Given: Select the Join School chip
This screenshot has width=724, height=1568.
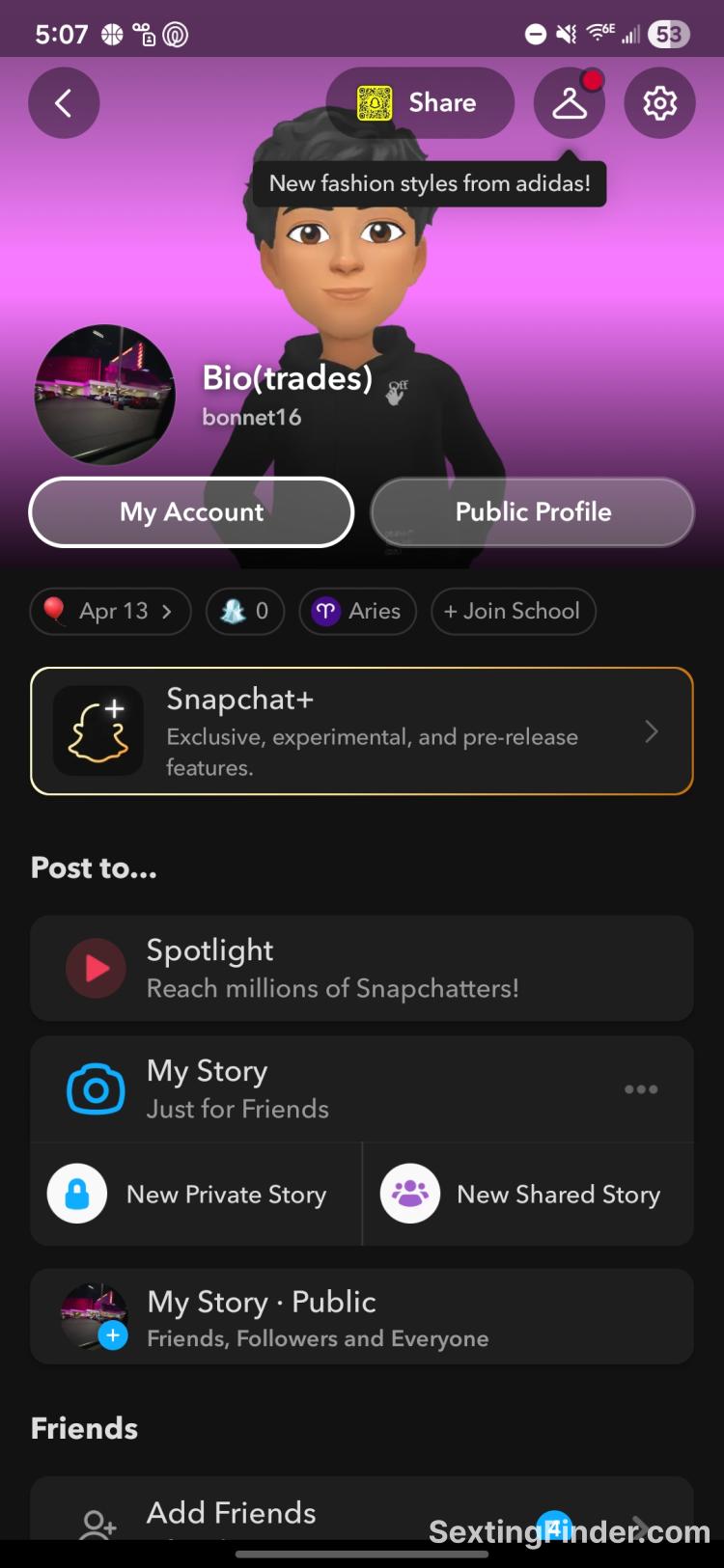Looking at the screenshot, I should click(x=514, y=612).
